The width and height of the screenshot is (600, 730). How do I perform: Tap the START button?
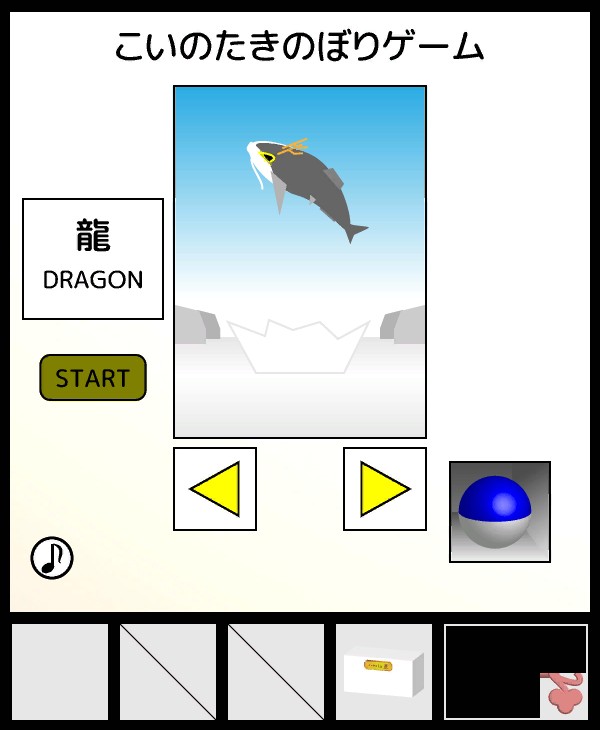93,378
